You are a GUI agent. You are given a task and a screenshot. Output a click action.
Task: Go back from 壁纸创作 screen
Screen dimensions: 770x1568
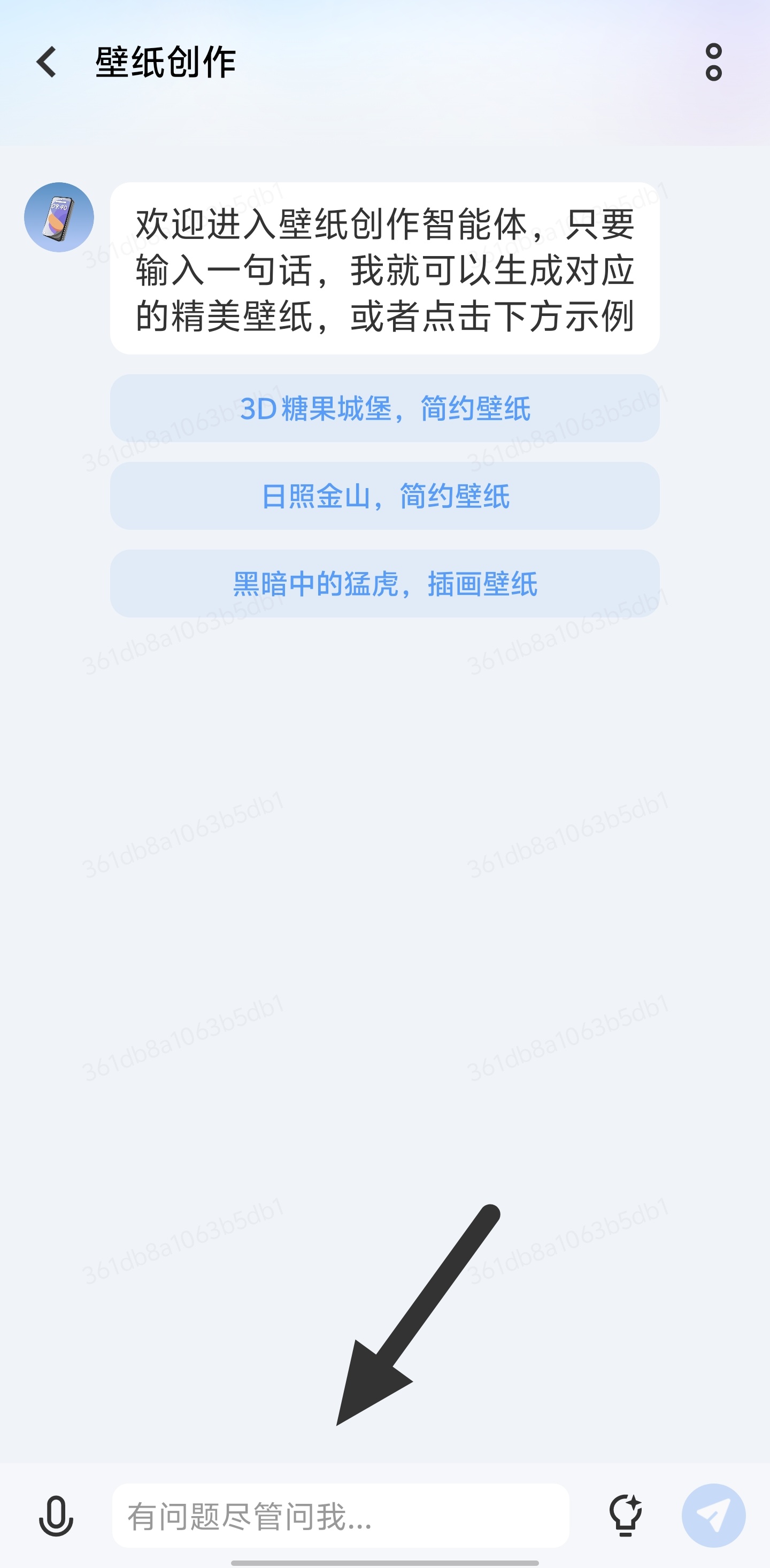click(47, 62)
